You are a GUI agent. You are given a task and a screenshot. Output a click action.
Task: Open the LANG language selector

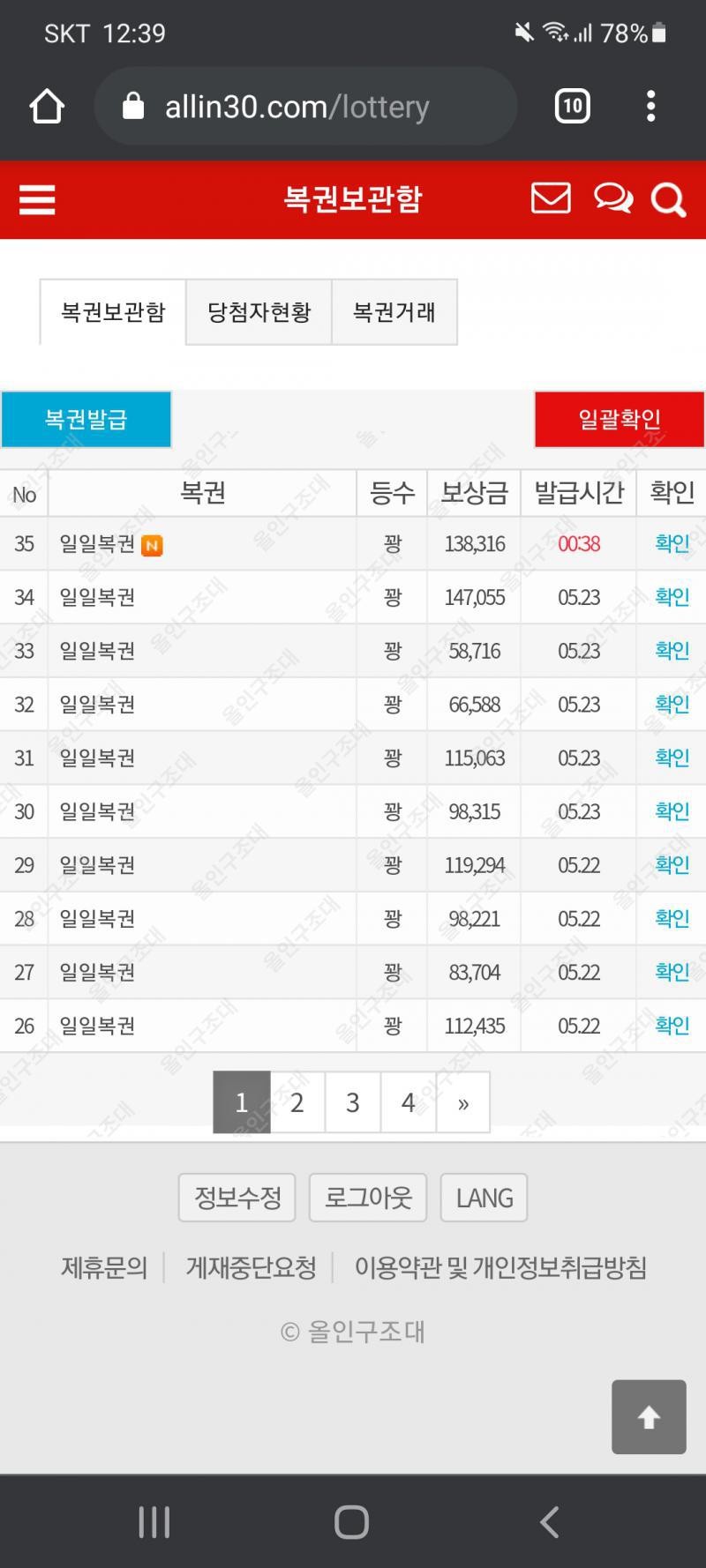484,1198
